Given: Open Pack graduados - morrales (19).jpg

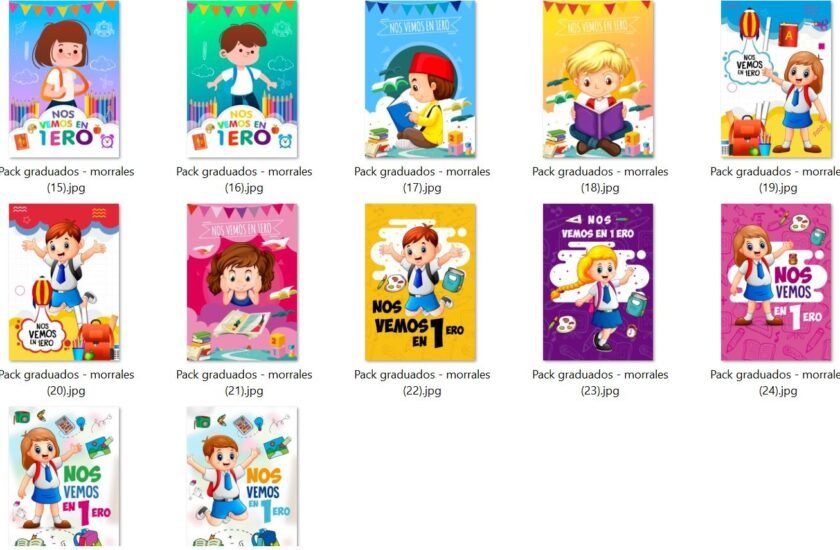Looking at the screenshot, I should [777, 80].
